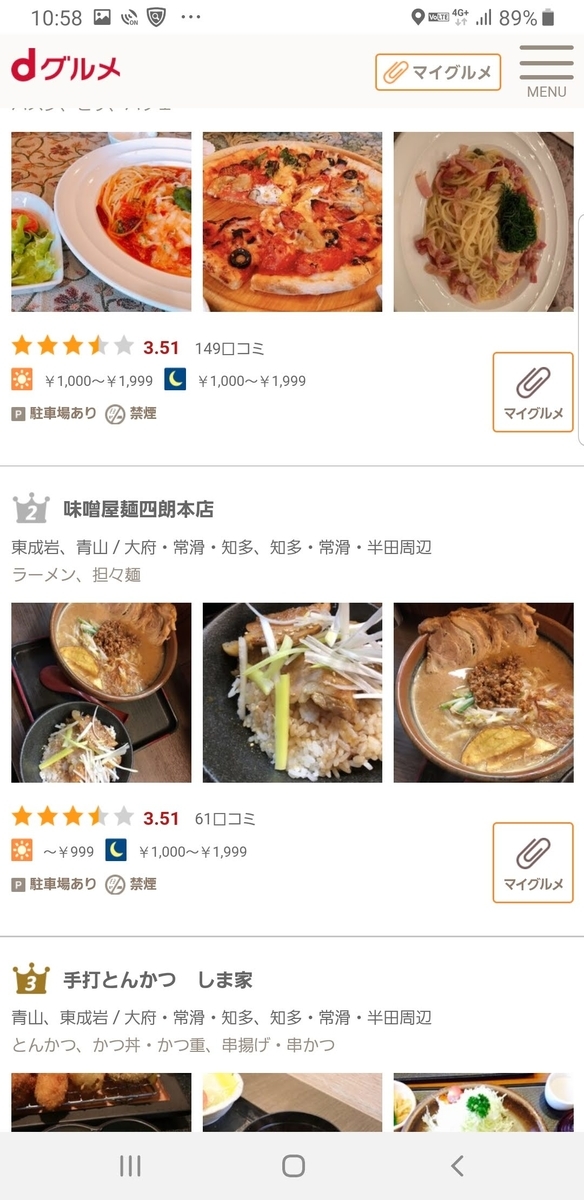Viewport: 584px width, 1200px height.
Task: View the bacon spaghetti photo
Action: click(483, 222)
